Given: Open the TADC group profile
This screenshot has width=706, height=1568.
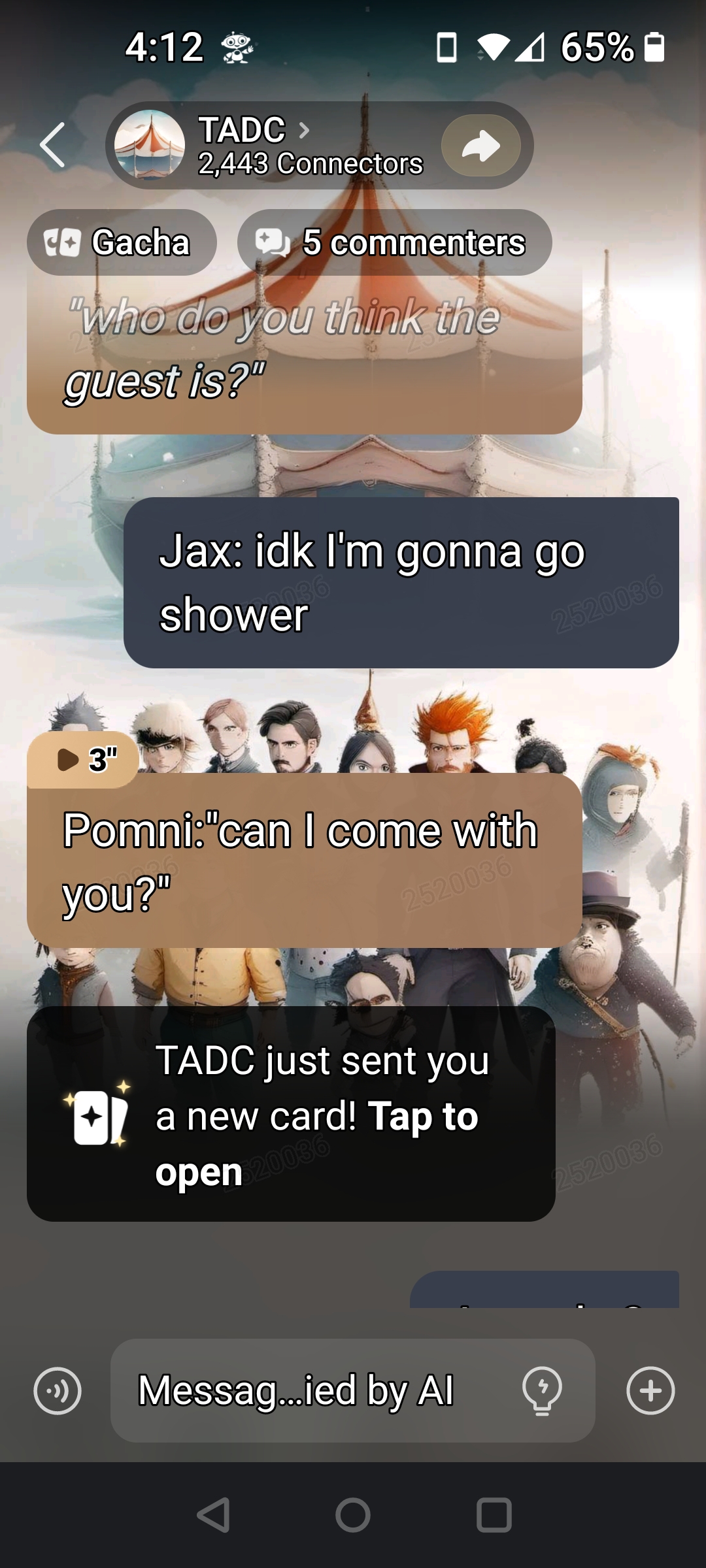Looking at the screenshot, I should coord(255,145).
